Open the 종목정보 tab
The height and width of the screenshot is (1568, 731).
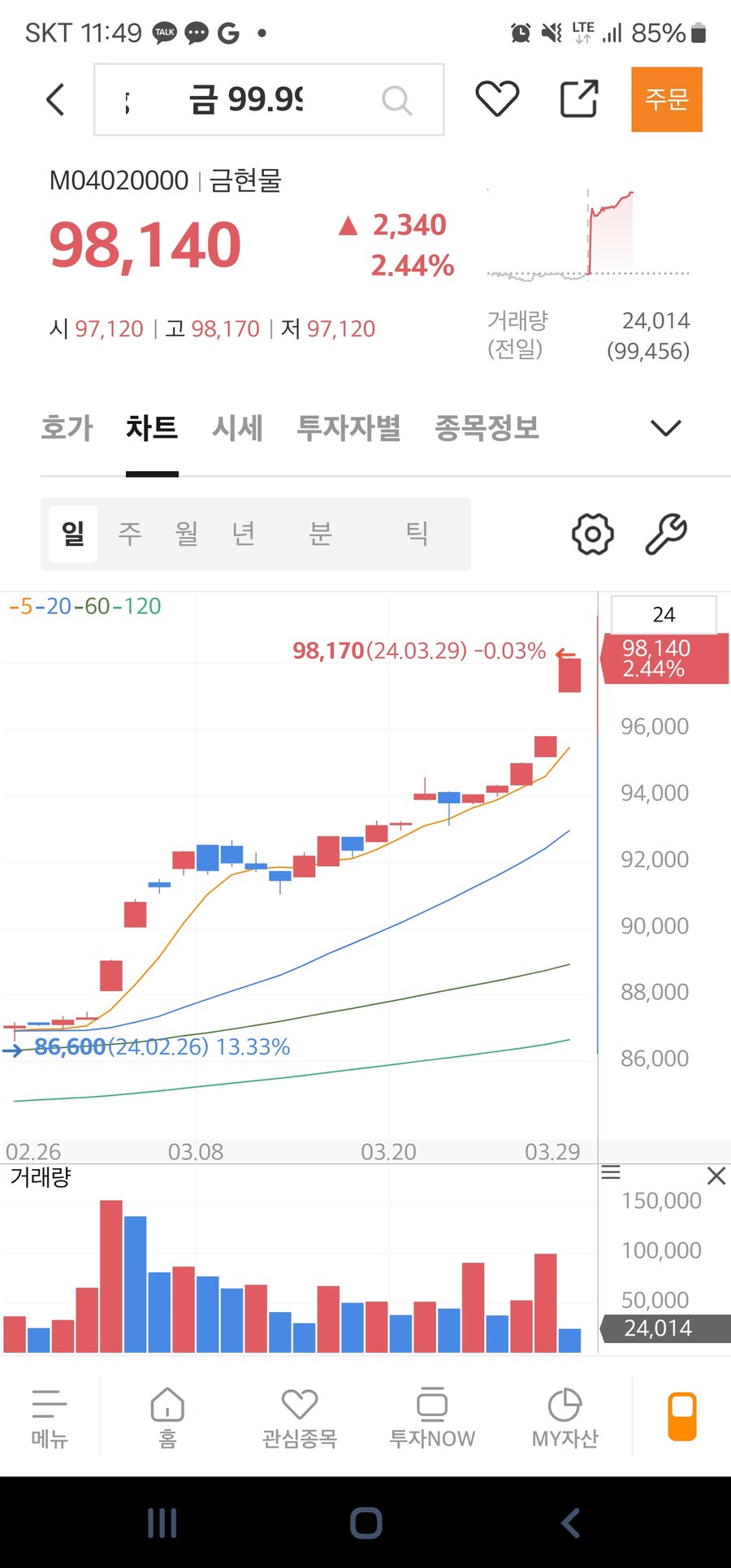(x=486, y=428)
